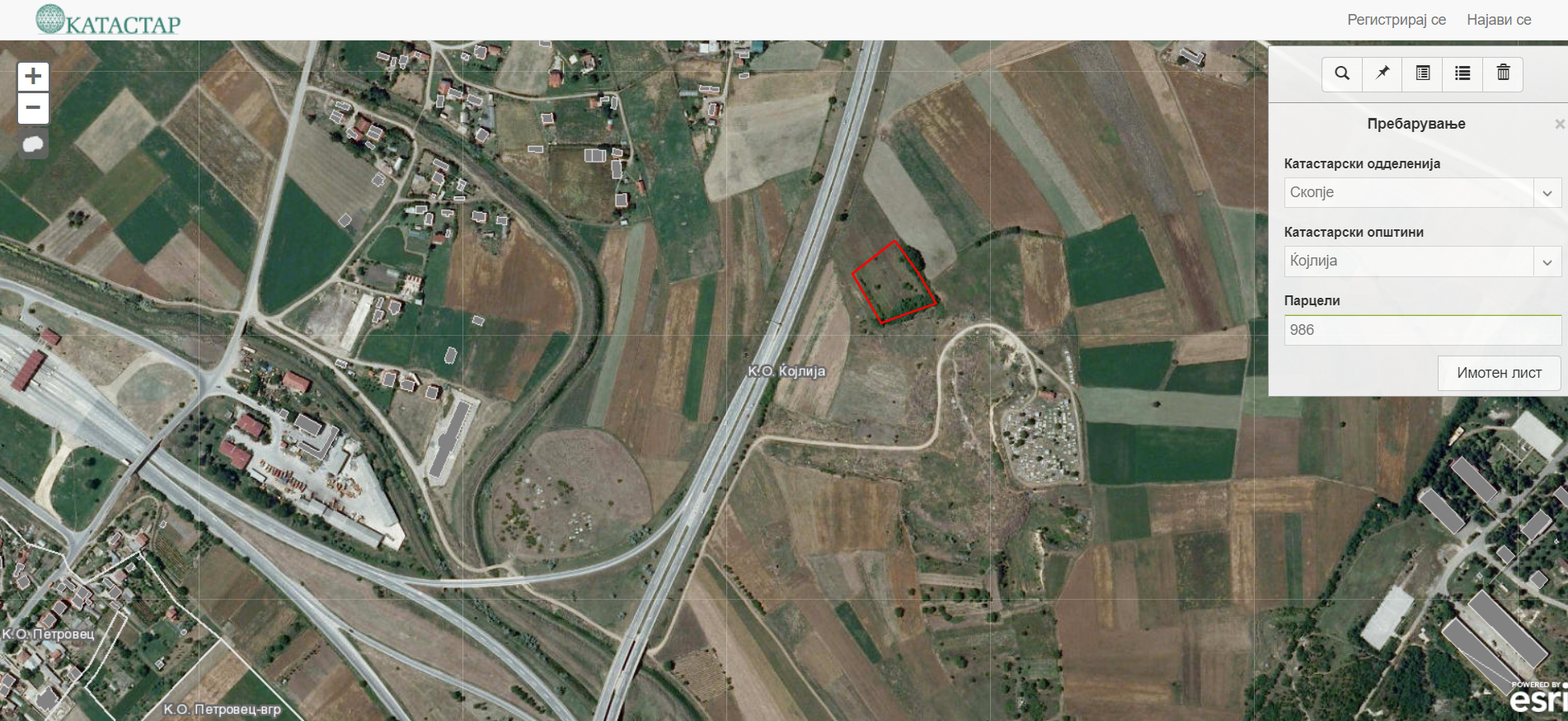Open the Регистрирај се link
The width and height of the screenshot is (1568, 721).
click(1397, 20)
